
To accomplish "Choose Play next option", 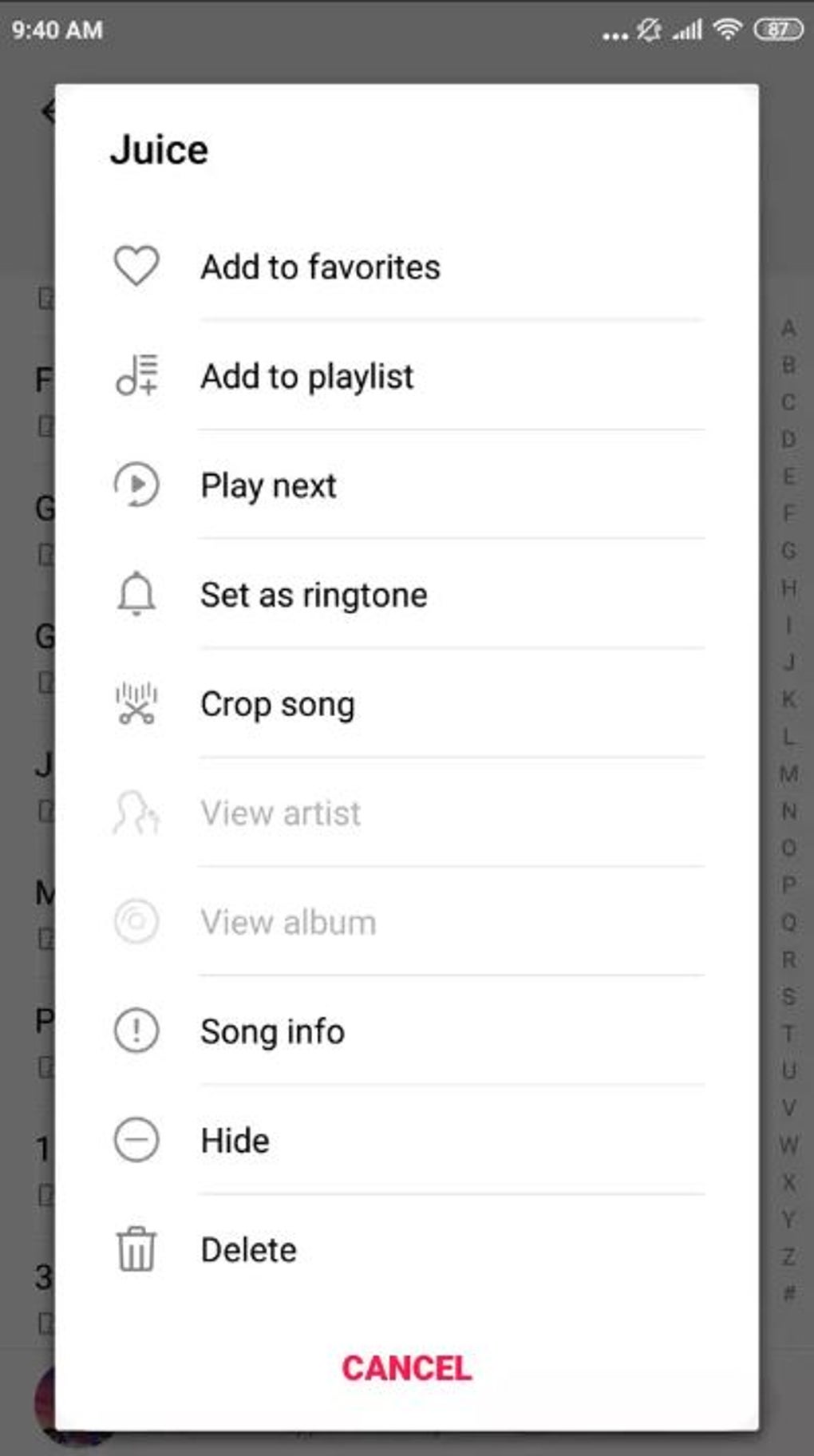I will (407, 485).
